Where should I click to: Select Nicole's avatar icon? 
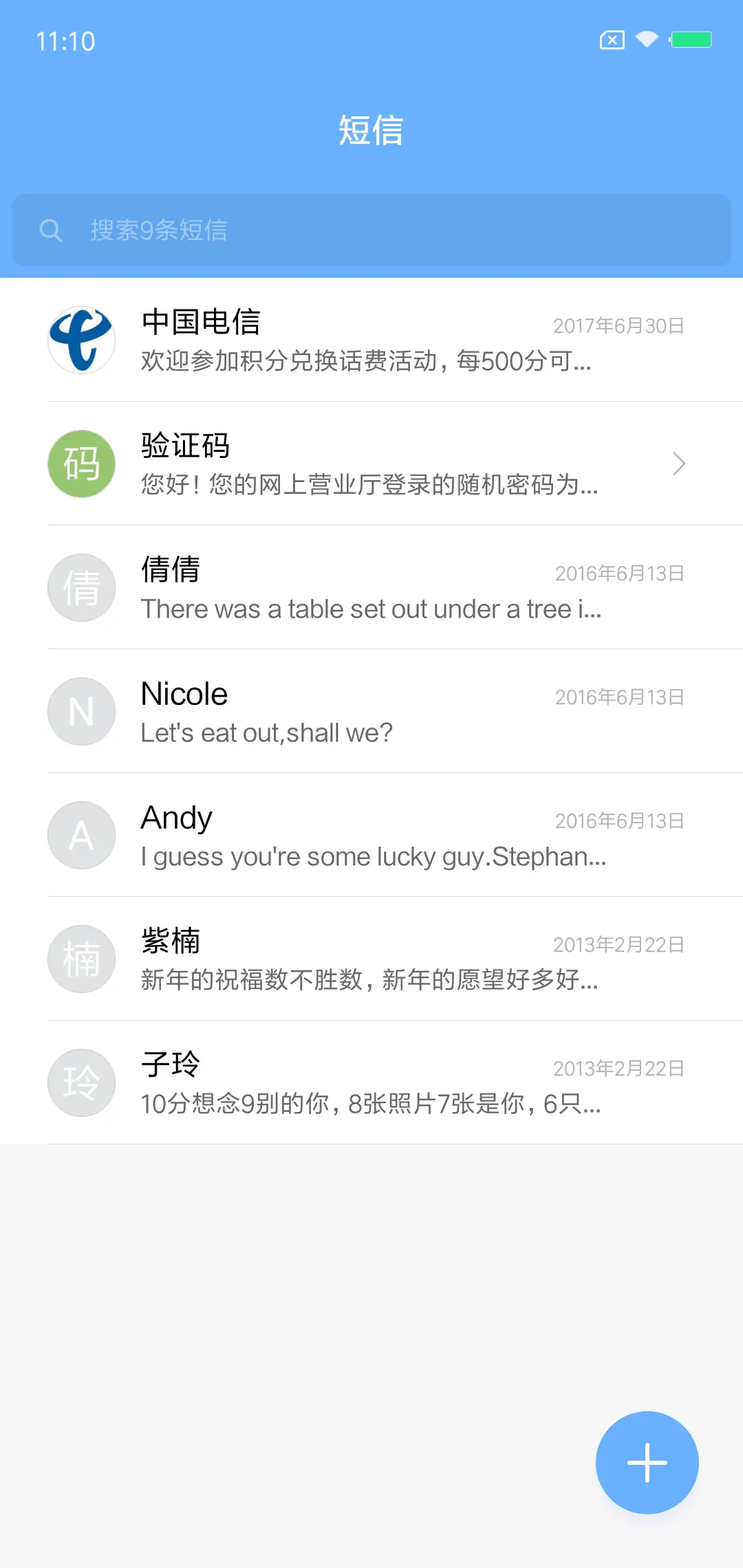(80, 711)
